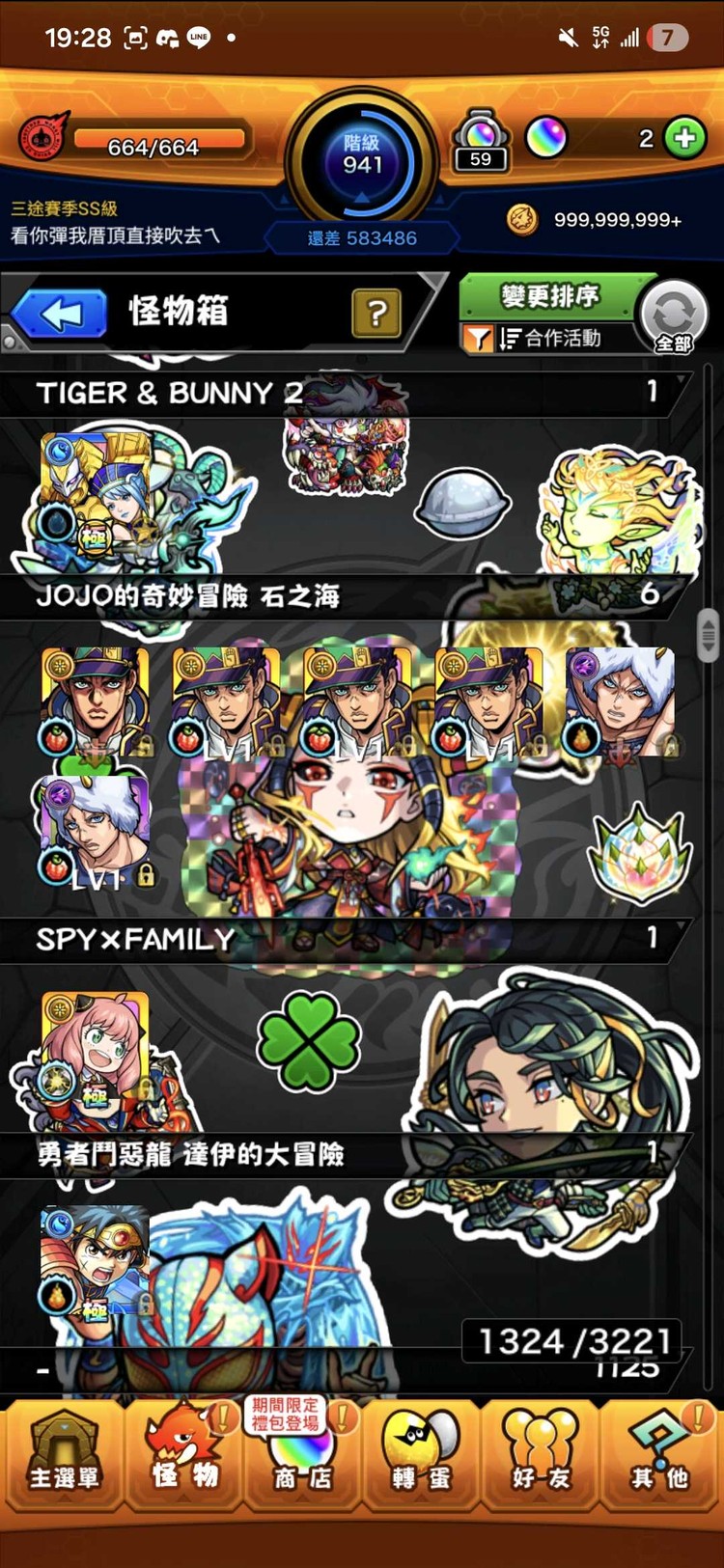Open the 主選單 main menu icon

tap(64, 1457)
